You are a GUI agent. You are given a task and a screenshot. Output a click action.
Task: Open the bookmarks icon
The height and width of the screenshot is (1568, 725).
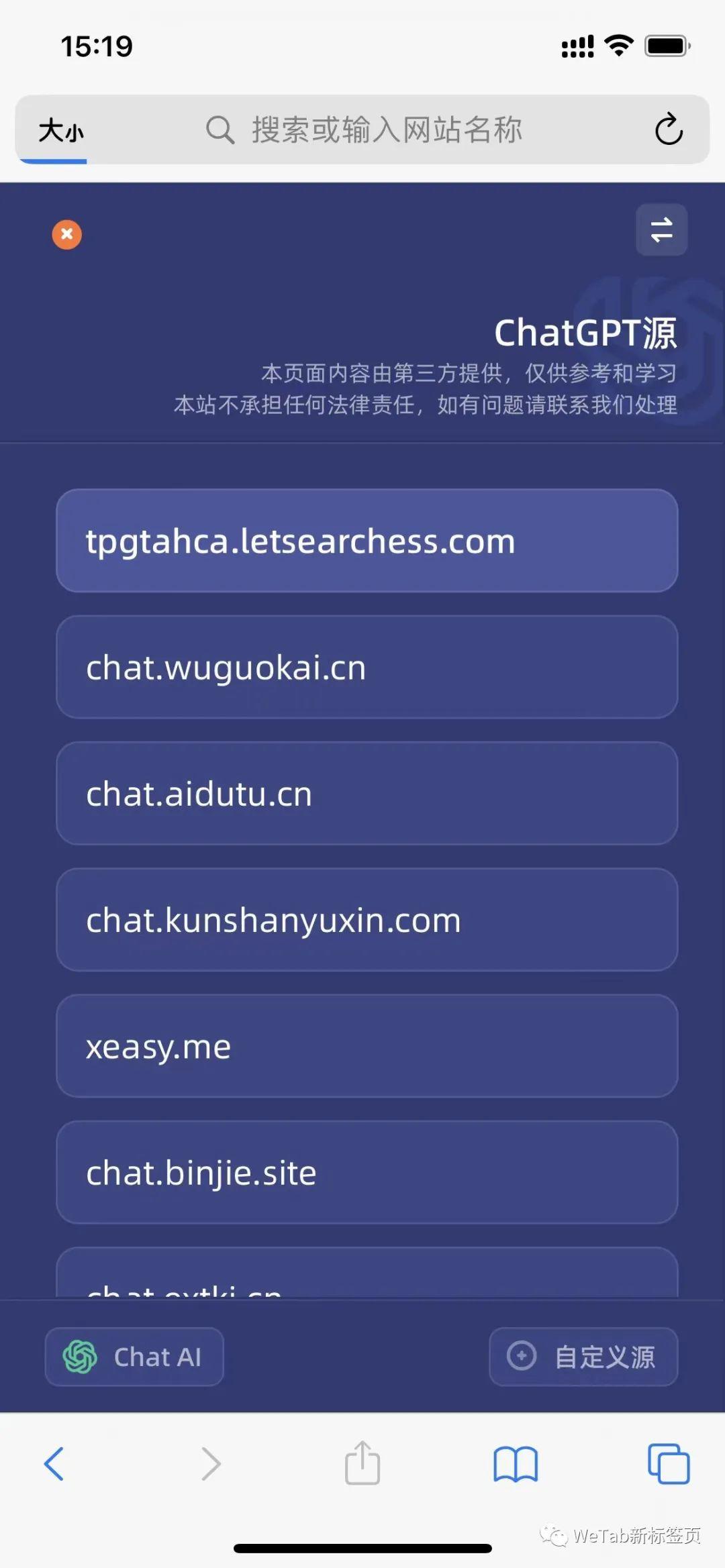(516, 1464)
